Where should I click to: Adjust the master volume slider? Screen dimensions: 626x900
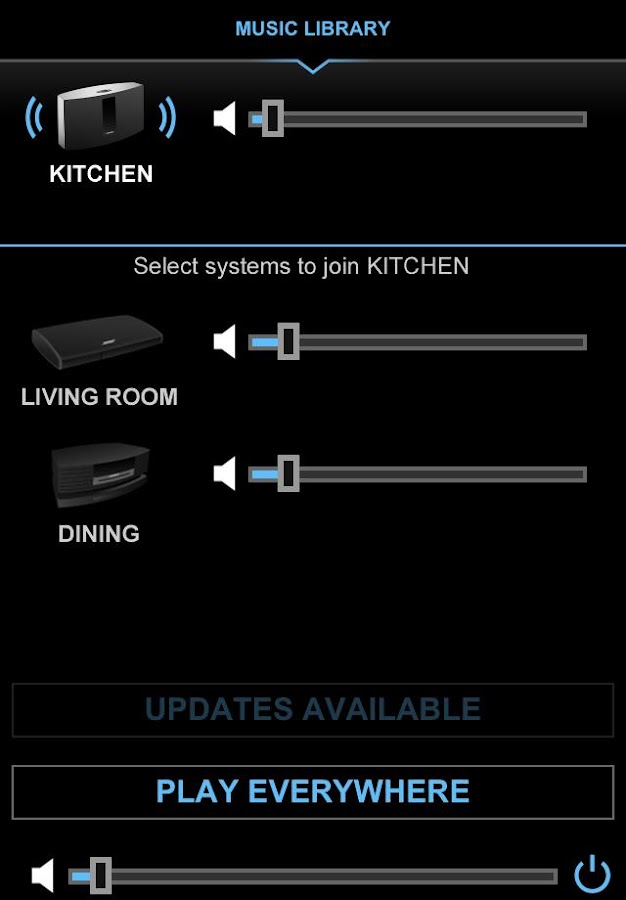100,876
